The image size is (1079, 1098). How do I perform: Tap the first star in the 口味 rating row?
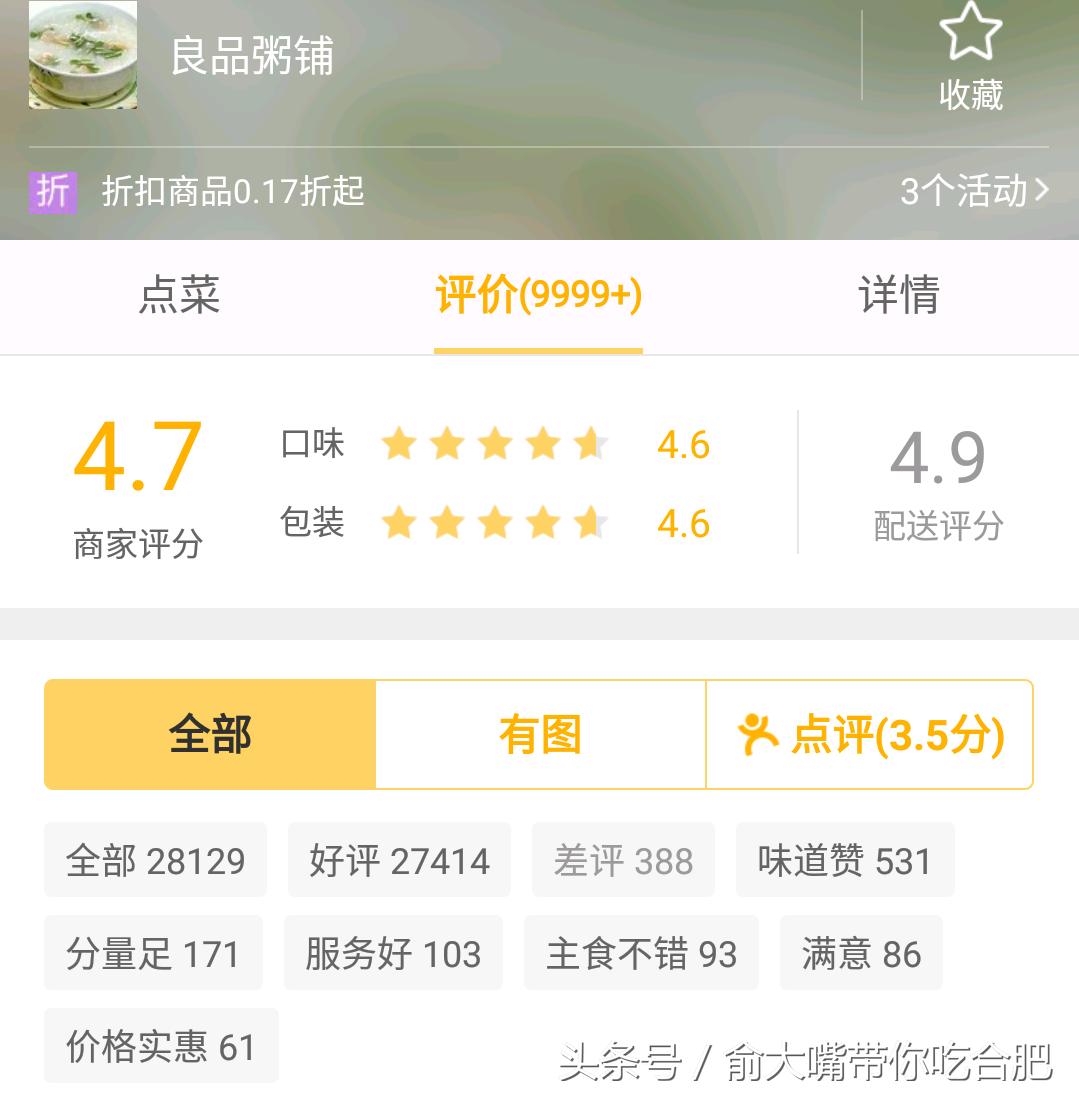400,444
